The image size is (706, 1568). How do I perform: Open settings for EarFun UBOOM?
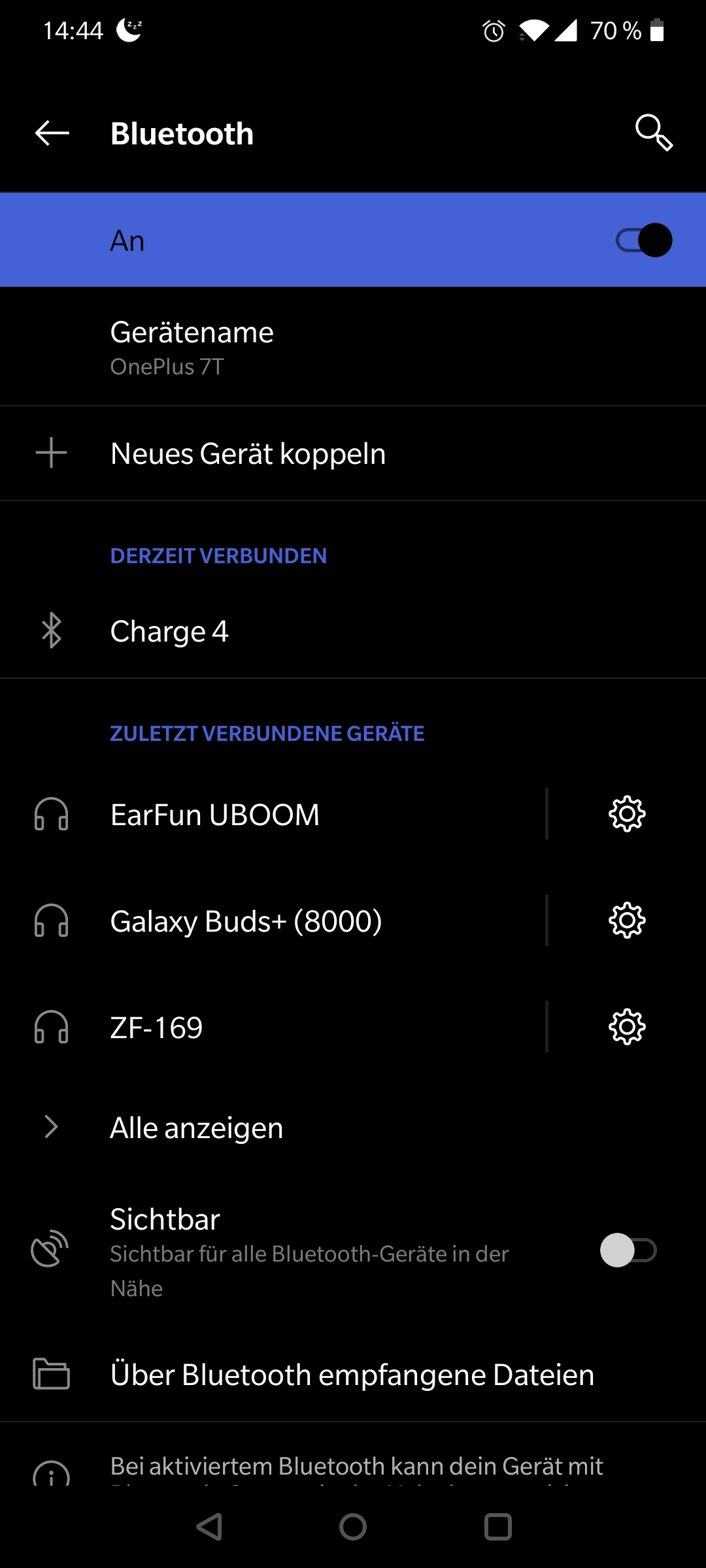625,813
